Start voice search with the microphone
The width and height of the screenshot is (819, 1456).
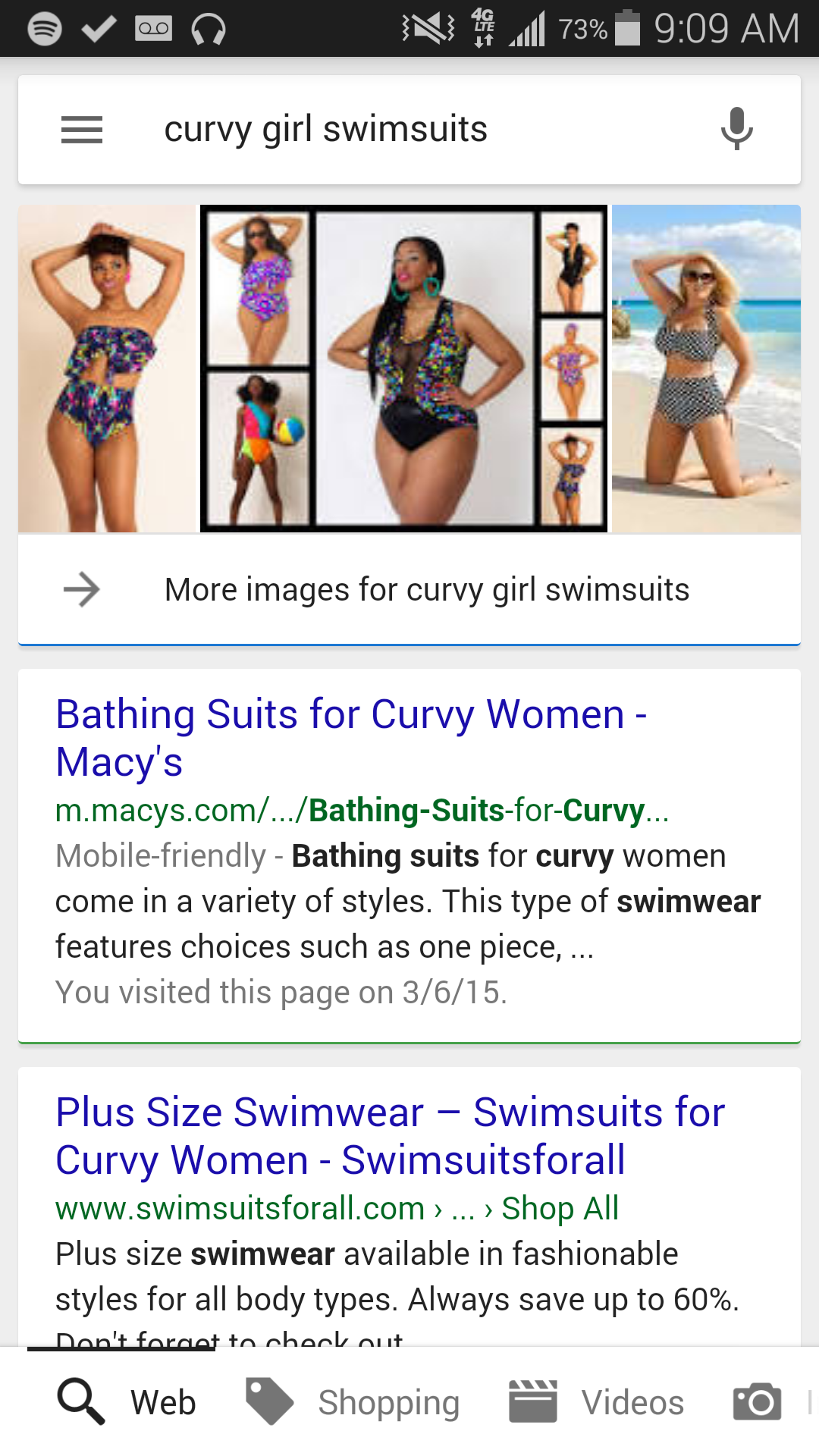click(x=736, y=130)
